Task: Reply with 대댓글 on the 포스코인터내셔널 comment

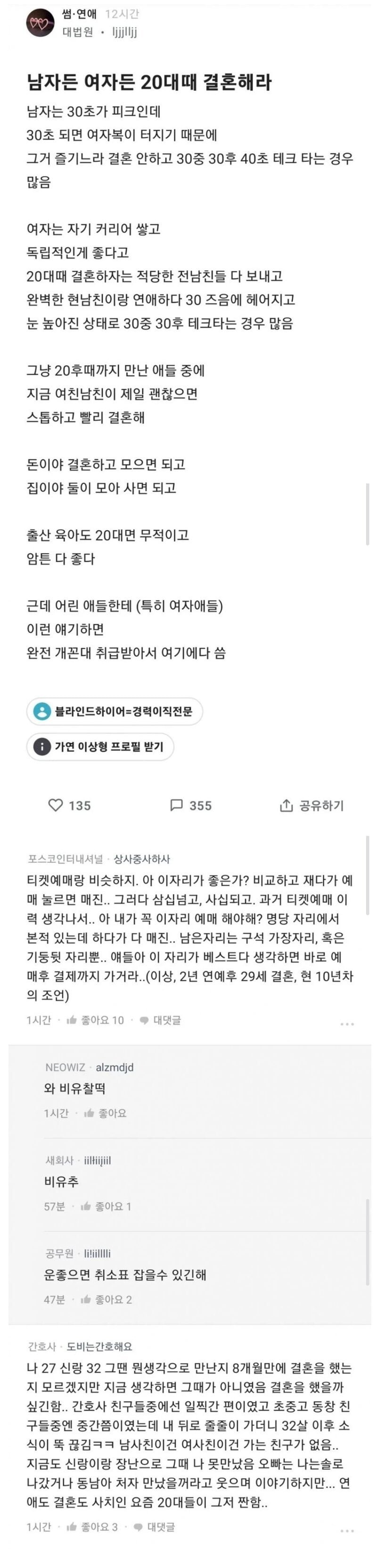Action: [x=161, y=1020]
